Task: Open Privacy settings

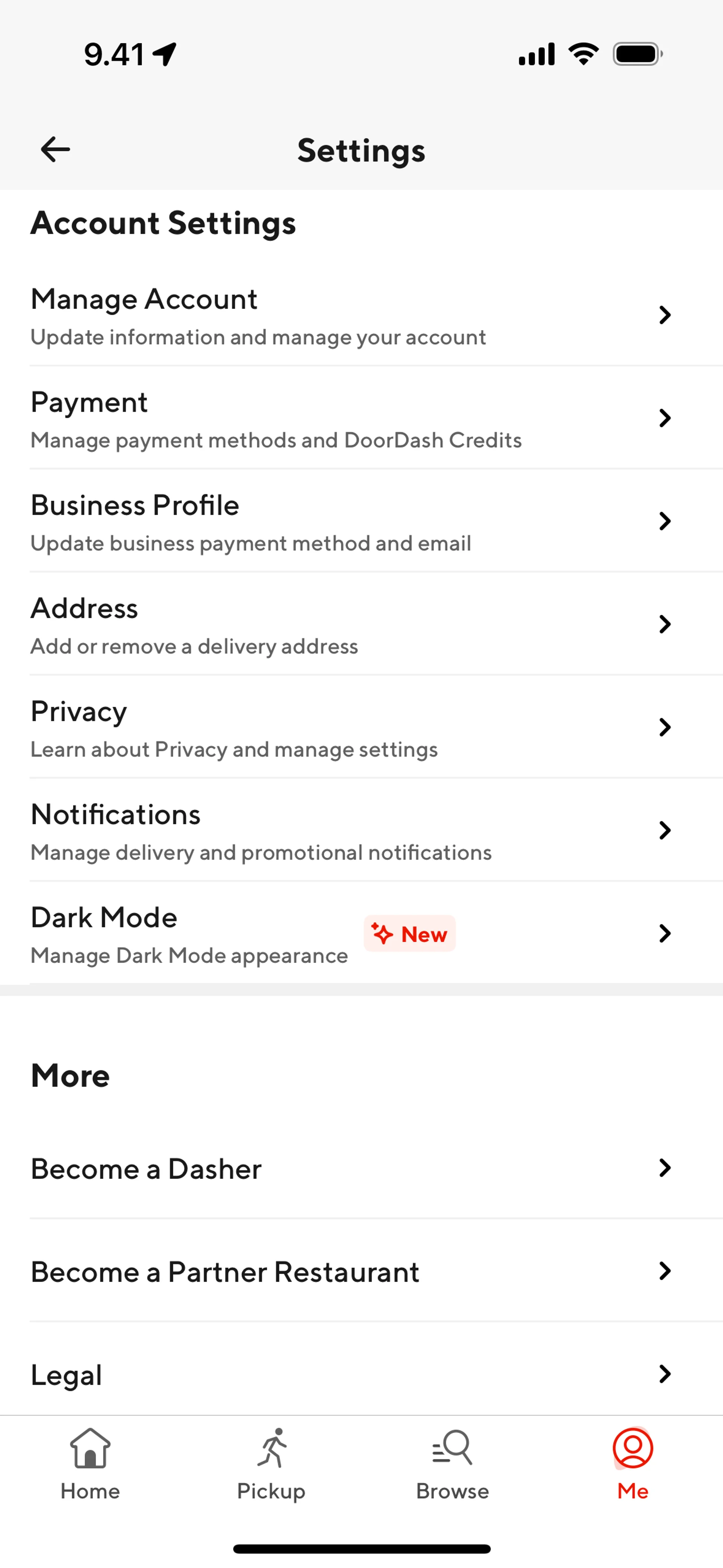Action: click(361, 728)
